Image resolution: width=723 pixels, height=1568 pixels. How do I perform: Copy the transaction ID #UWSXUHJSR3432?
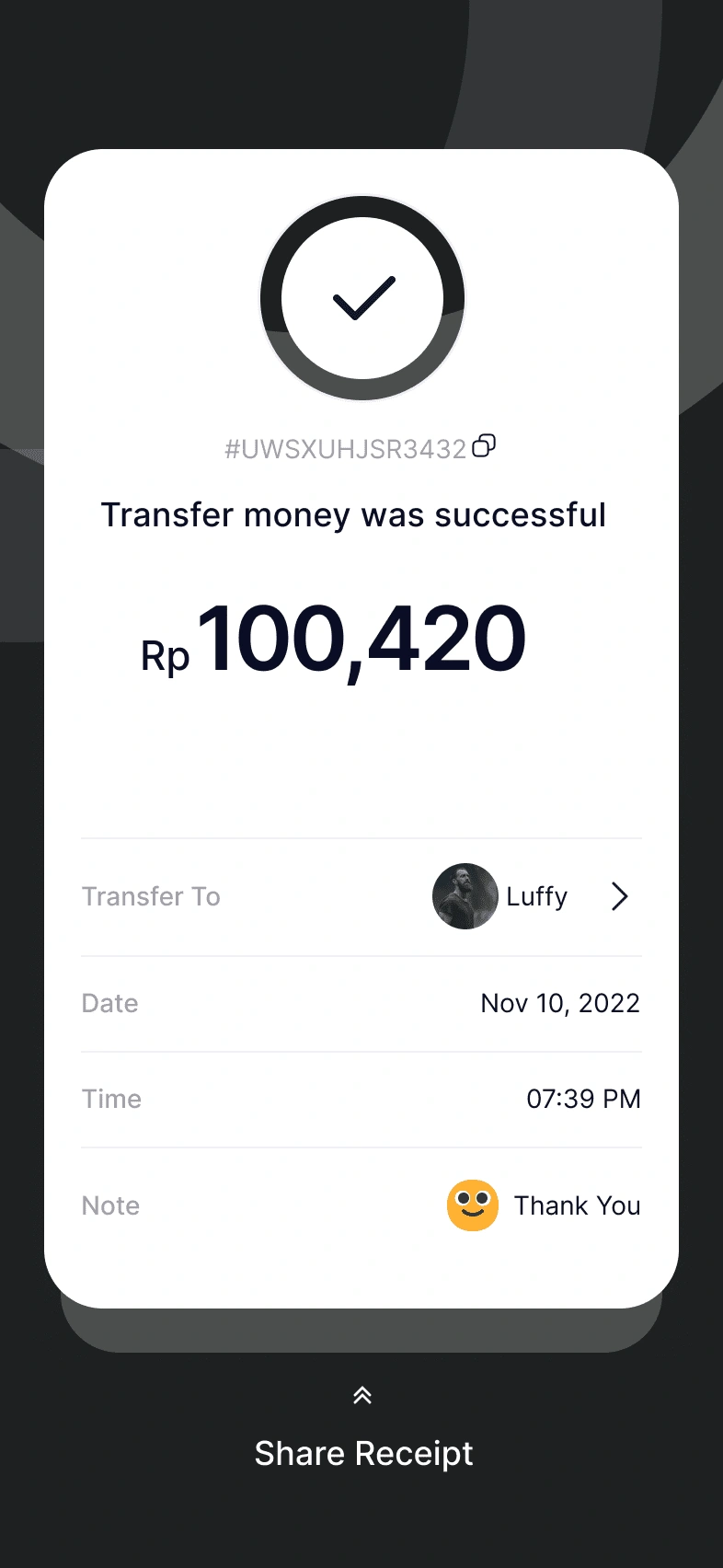click(x=484, y=446)
